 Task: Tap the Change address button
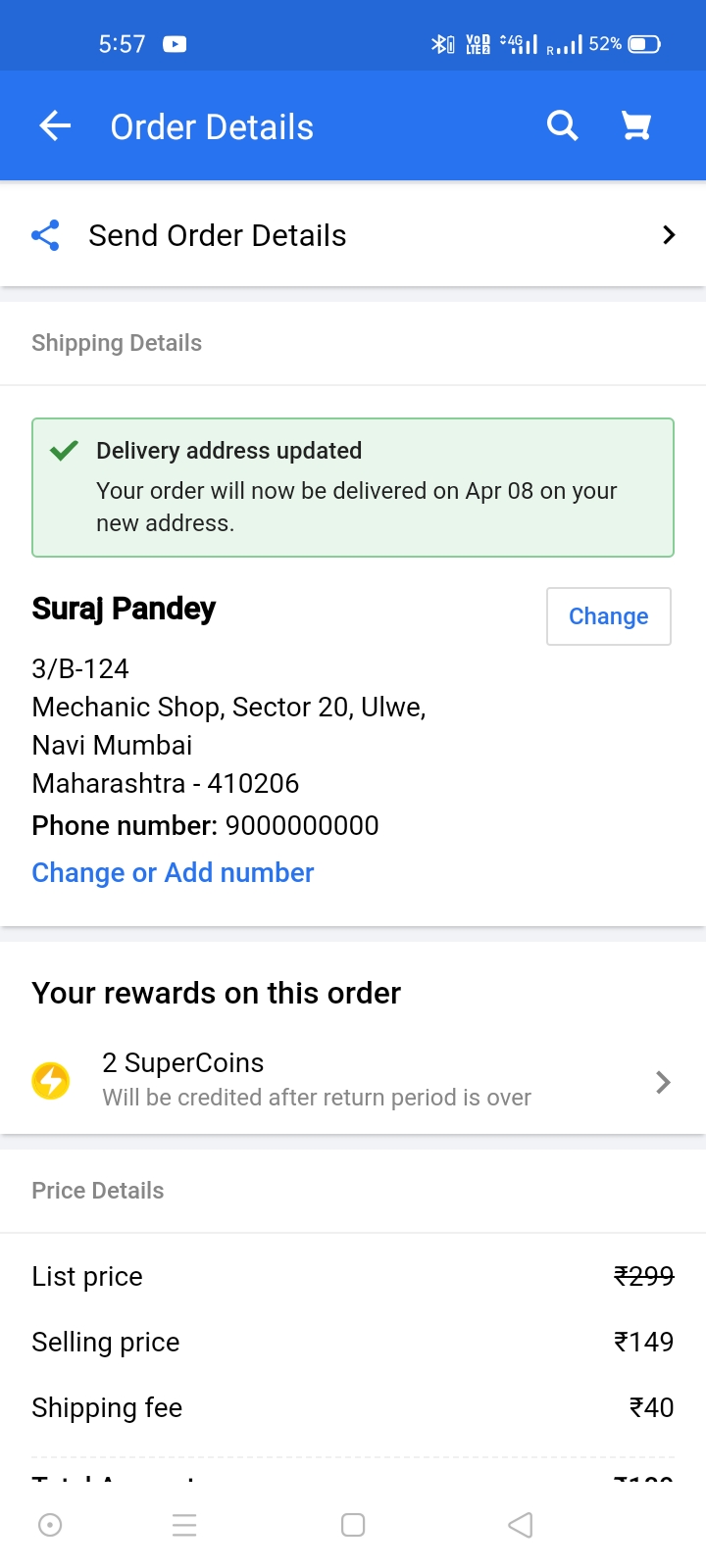[608, 616]
